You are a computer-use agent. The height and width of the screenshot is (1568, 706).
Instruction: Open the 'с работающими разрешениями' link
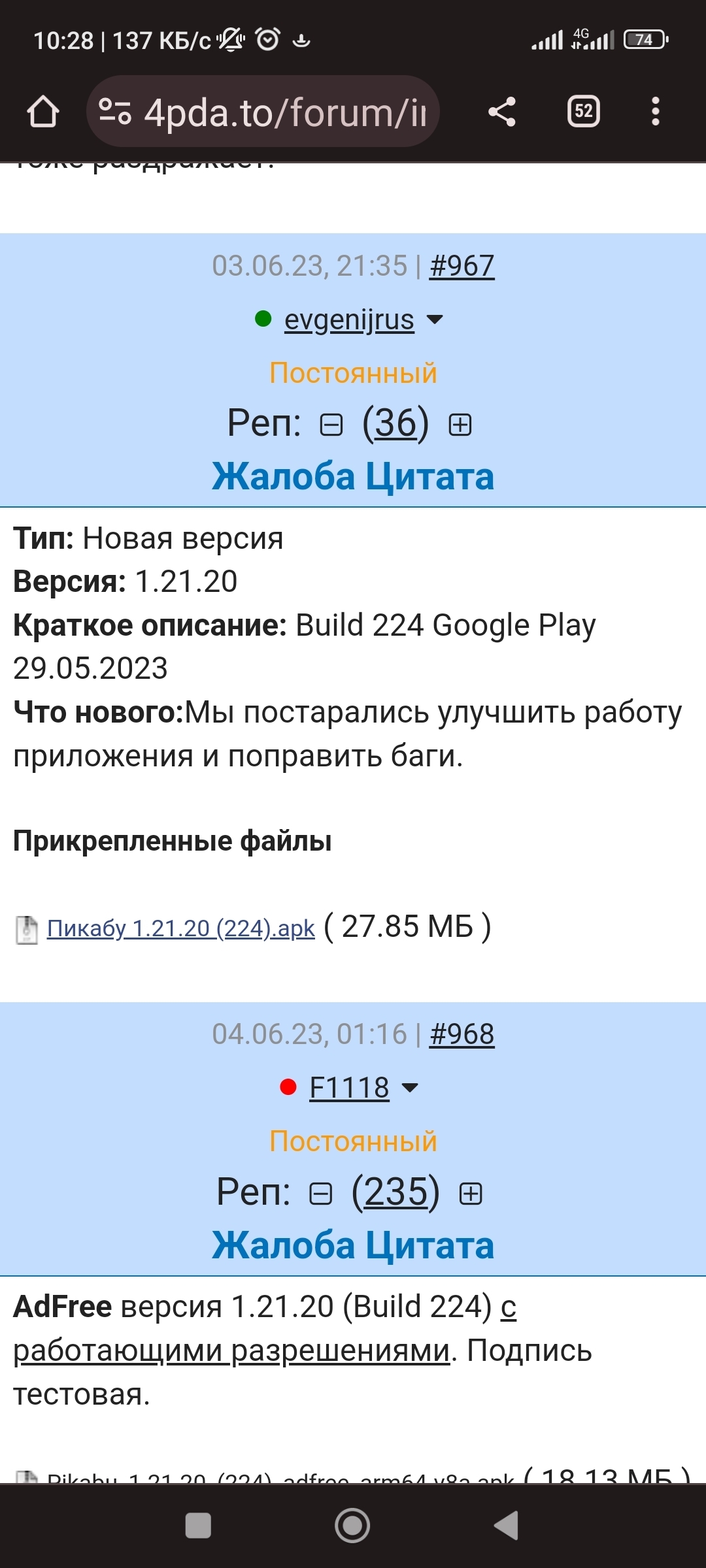point(231,1350)
